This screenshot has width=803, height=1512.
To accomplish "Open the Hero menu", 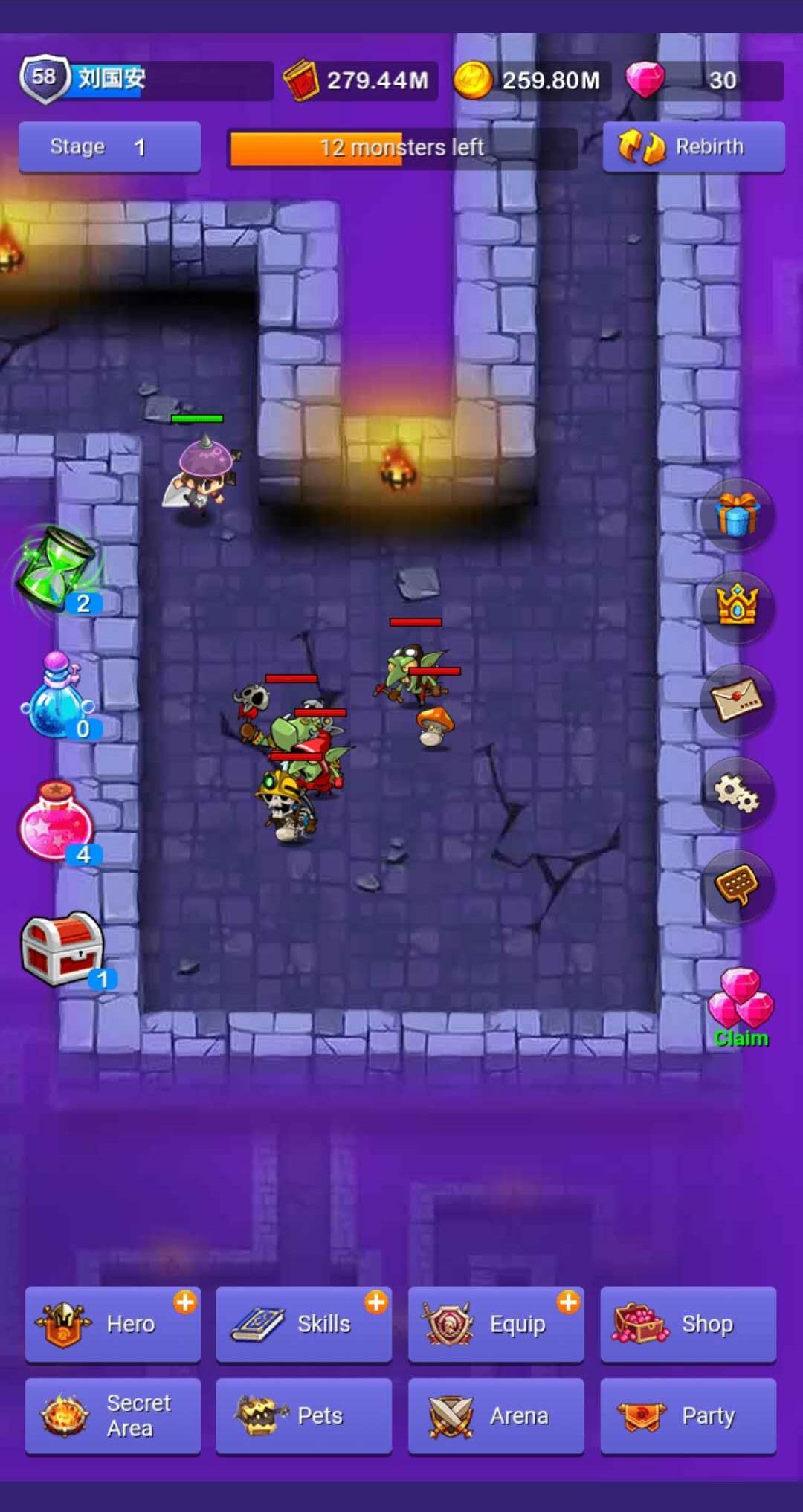I will 112,1324.
